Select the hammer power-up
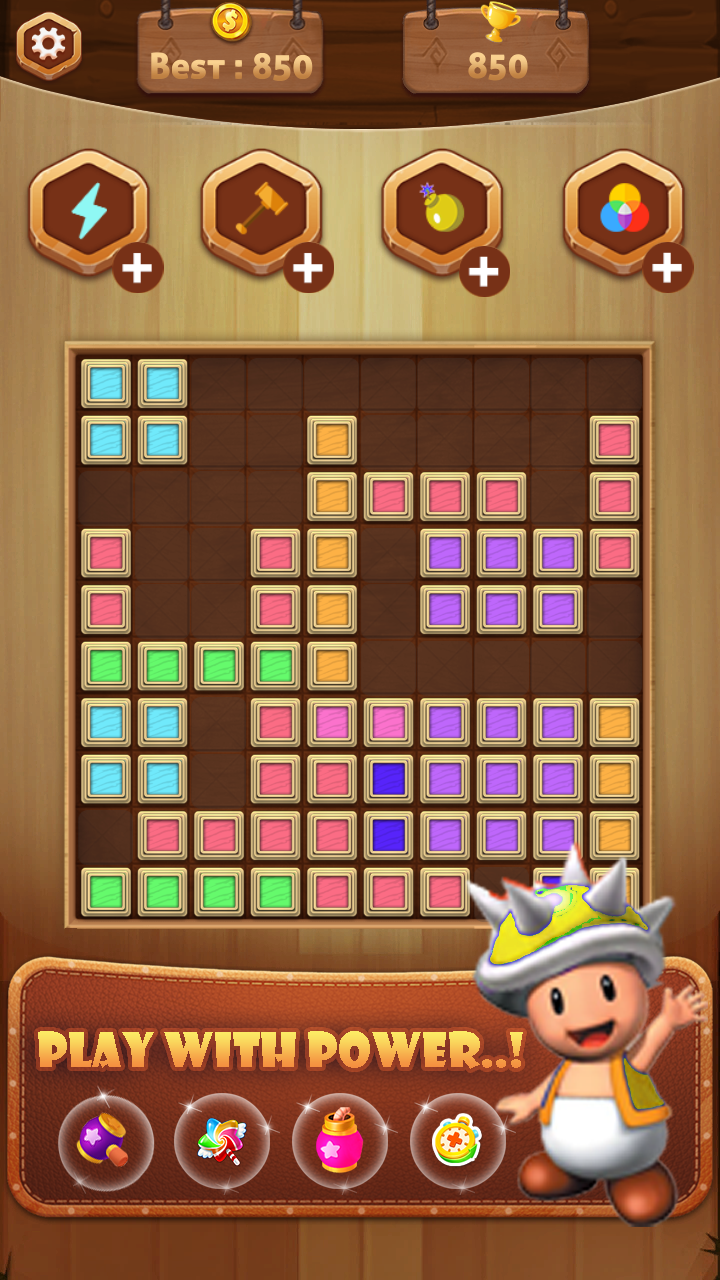Viewport: 720px width, 1280px height. (x=261, y=213)
